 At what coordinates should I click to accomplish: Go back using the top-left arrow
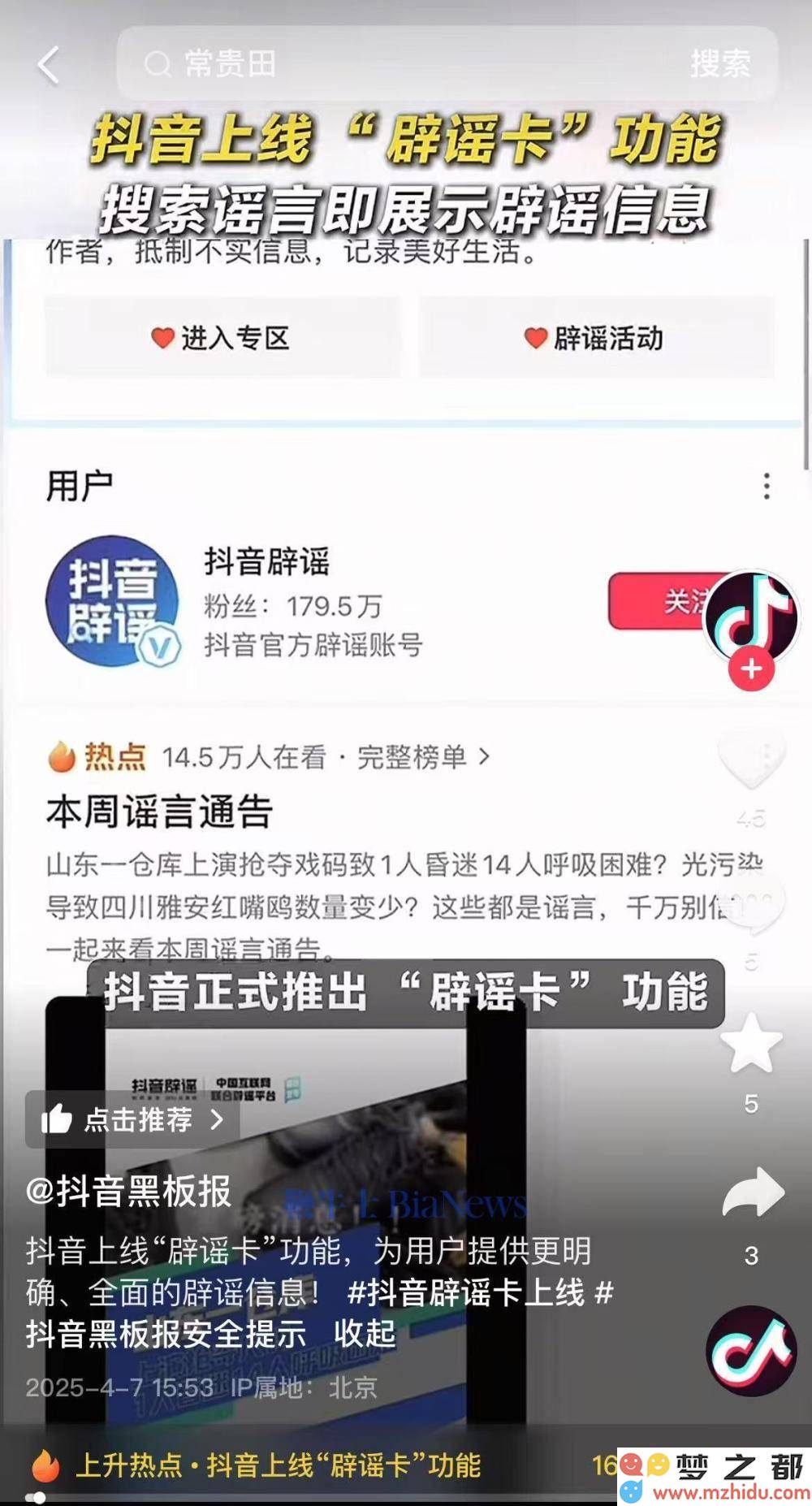49,64
